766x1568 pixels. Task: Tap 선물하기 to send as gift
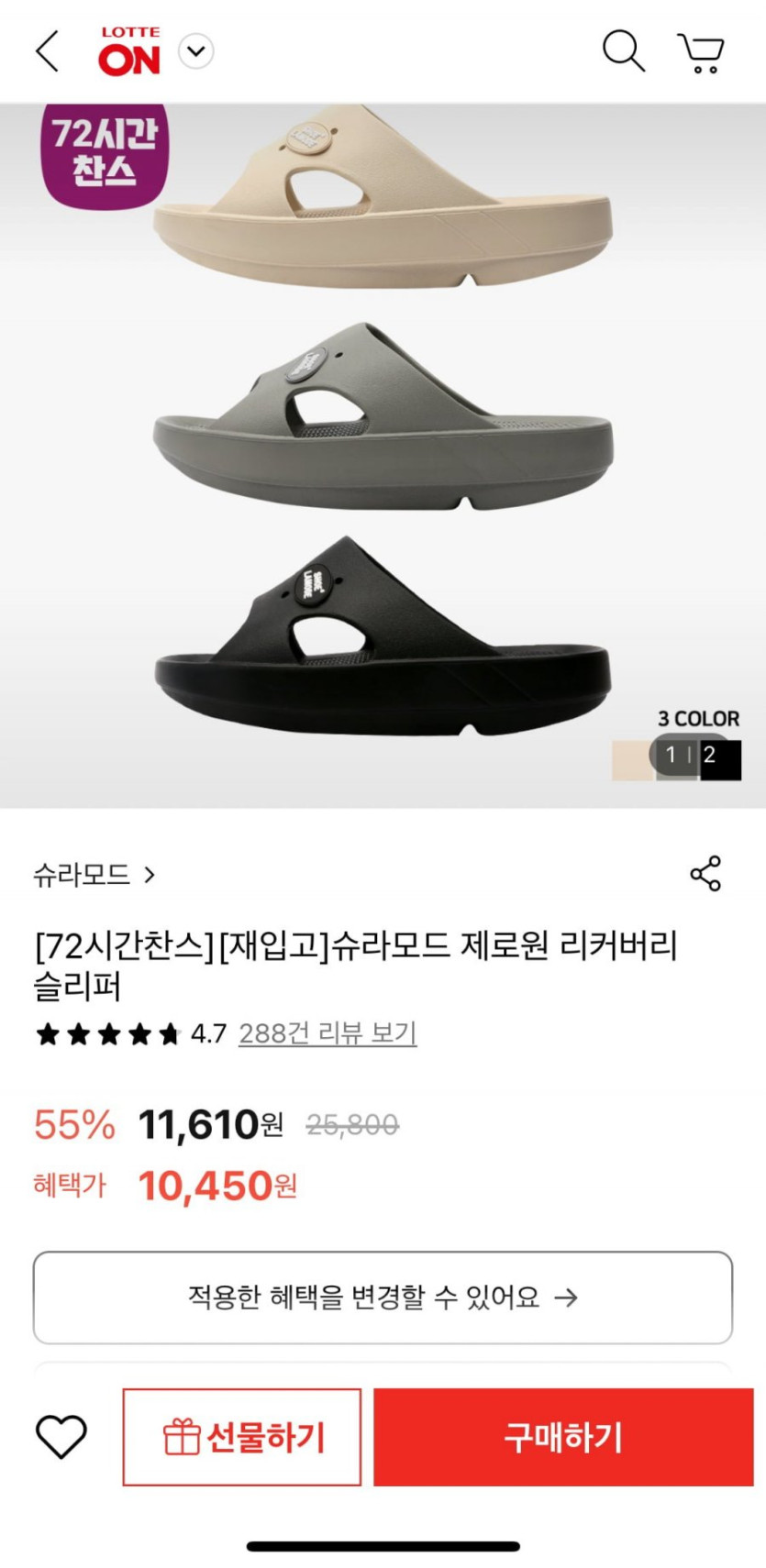[x=242, y=1437]
